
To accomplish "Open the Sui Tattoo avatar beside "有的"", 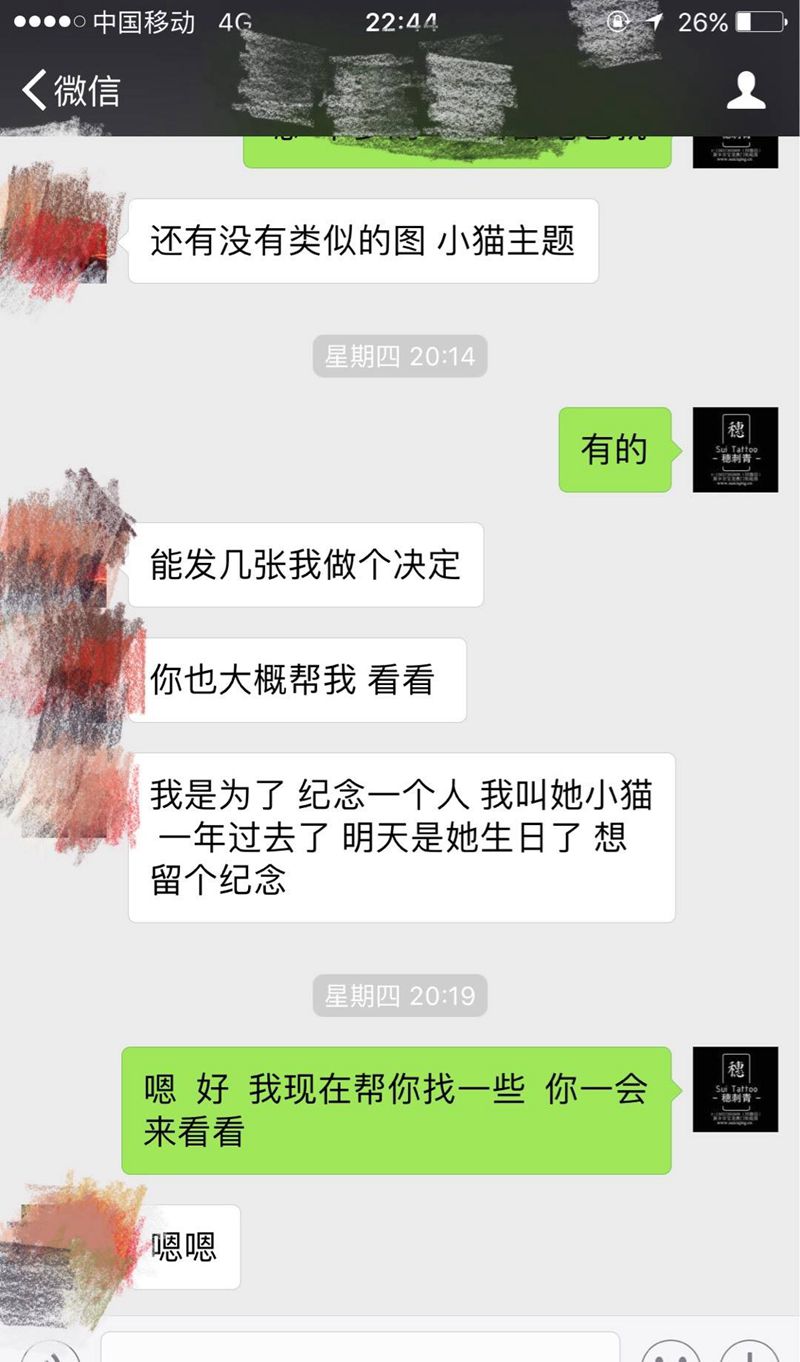I will click(x=735, y=450).
